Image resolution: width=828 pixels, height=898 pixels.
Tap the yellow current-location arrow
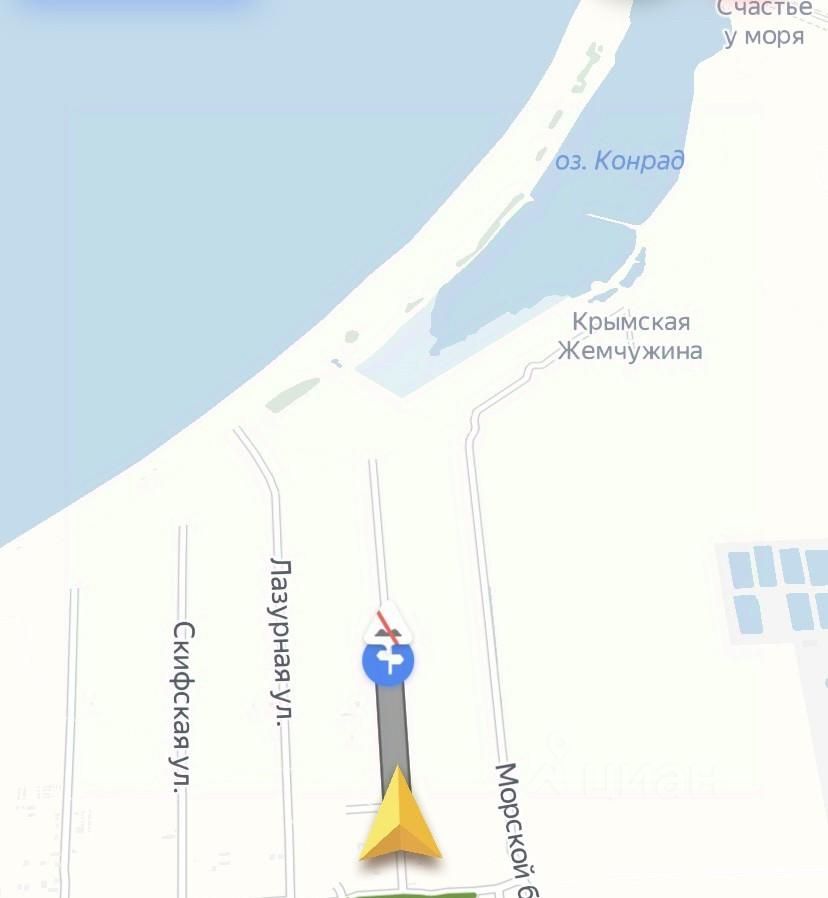point(400,818)
